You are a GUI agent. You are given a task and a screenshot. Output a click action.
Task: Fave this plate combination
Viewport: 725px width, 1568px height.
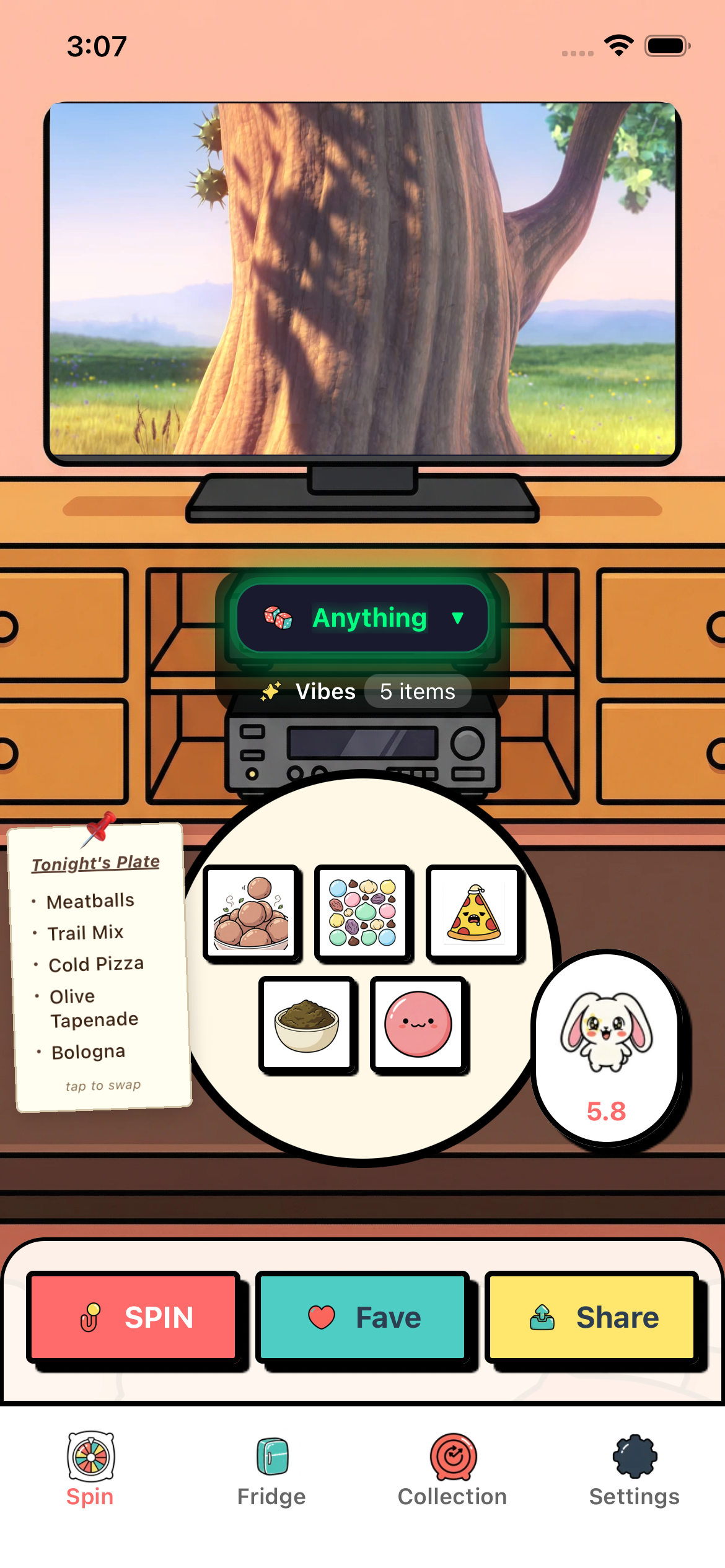362,1317
